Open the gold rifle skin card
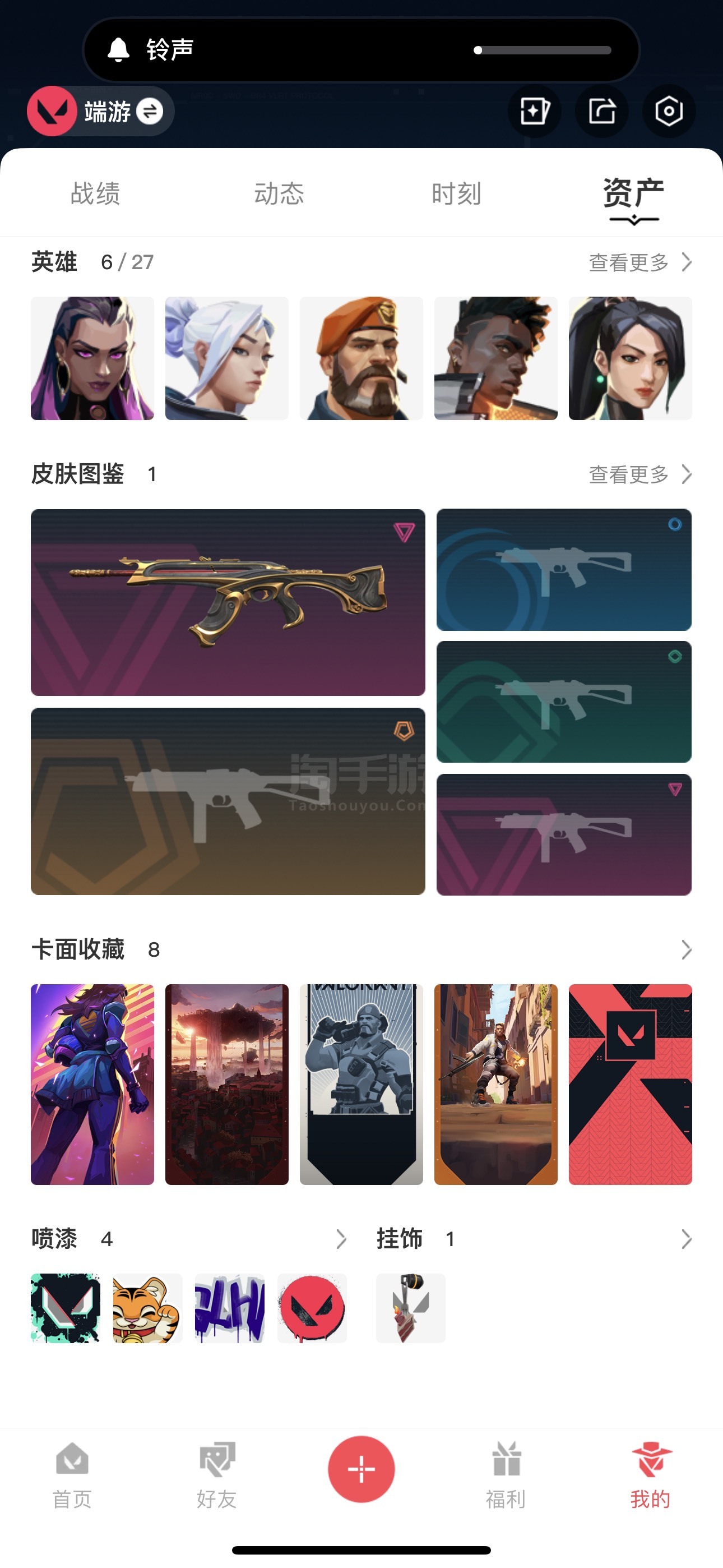Screen dimensions: 723x1568 tap(228, 602)
